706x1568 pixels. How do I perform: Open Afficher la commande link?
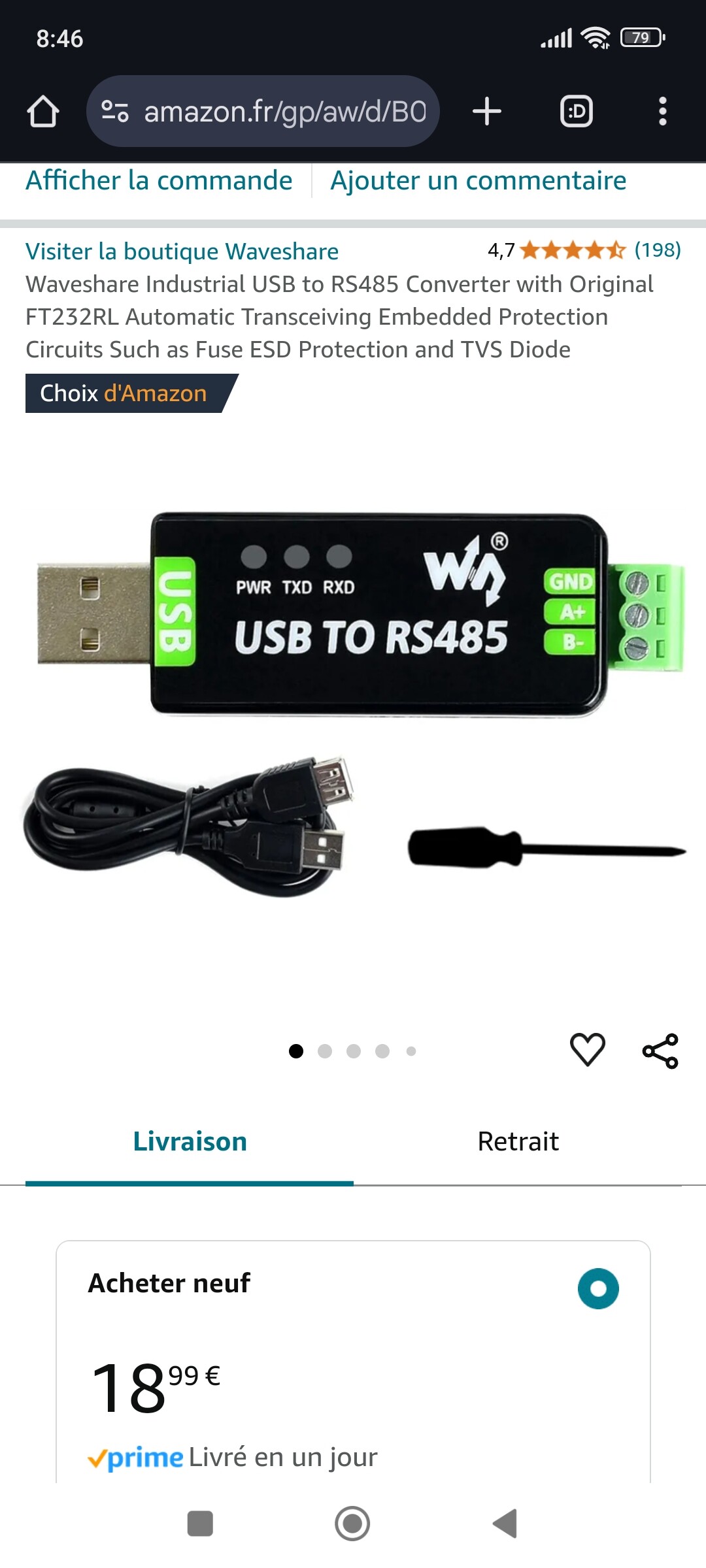(x=159, y=181)
